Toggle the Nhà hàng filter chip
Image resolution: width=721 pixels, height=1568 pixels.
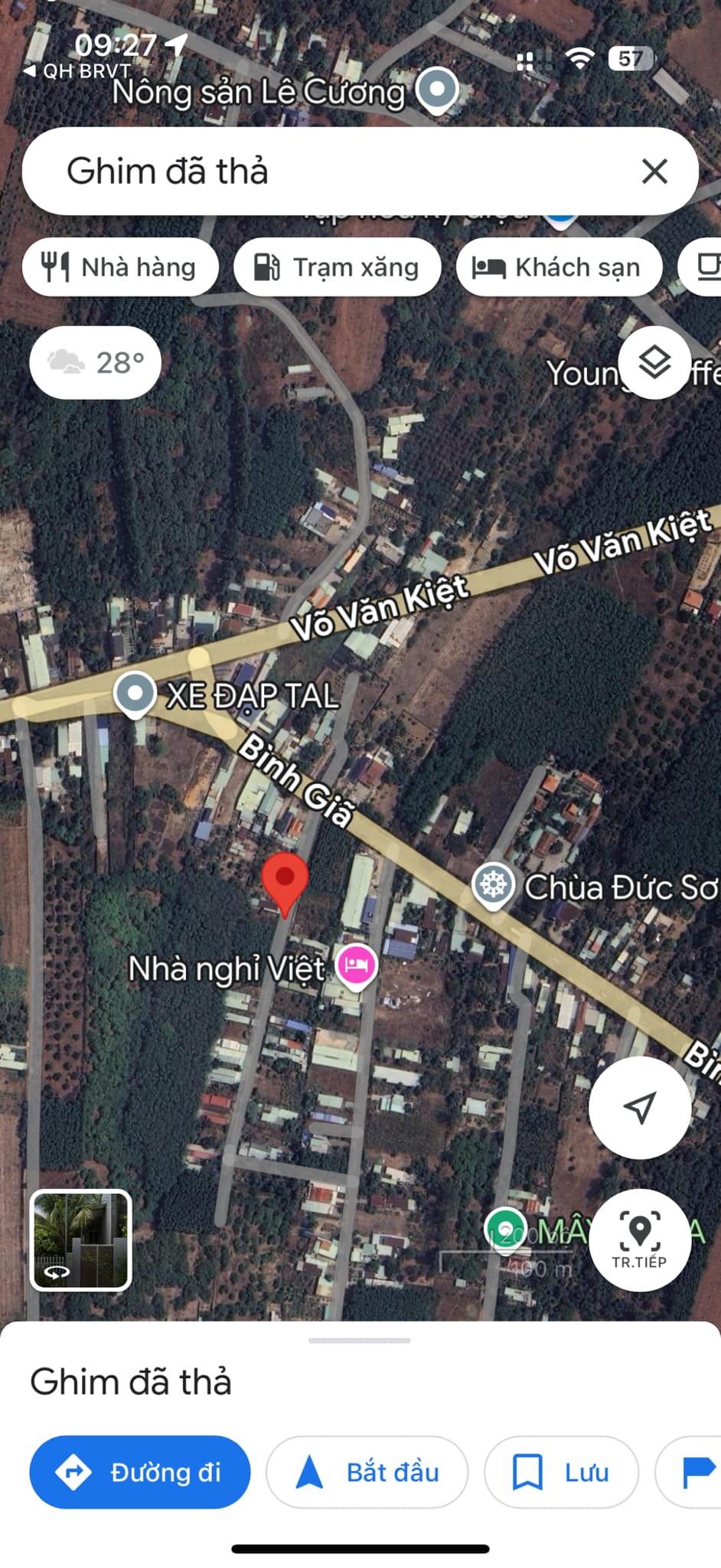[120, 266]
